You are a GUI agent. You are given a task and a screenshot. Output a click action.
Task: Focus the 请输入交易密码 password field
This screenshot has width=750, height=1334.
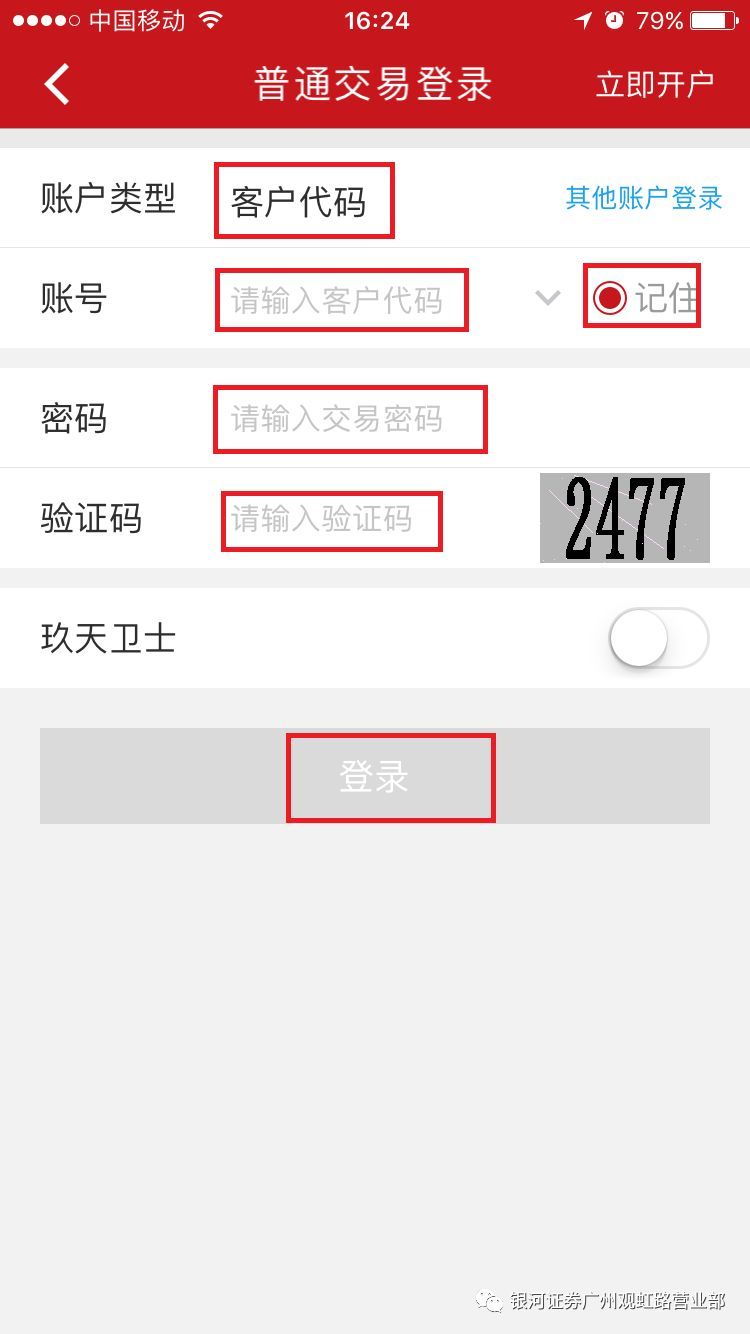348,419
